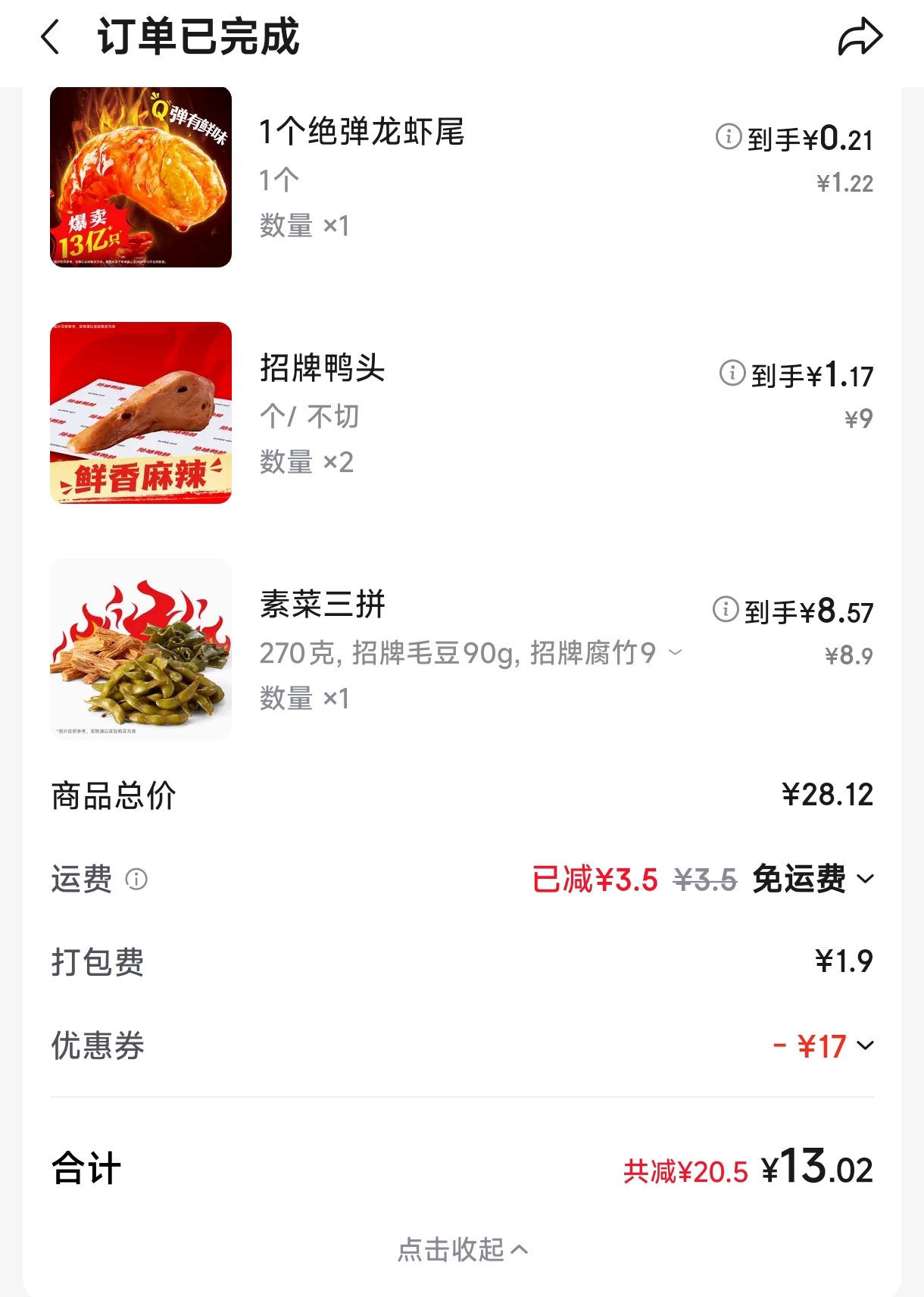The image size is (924, 1297).
Task: Show price info for 到手¥0.21
Action: 728,136
